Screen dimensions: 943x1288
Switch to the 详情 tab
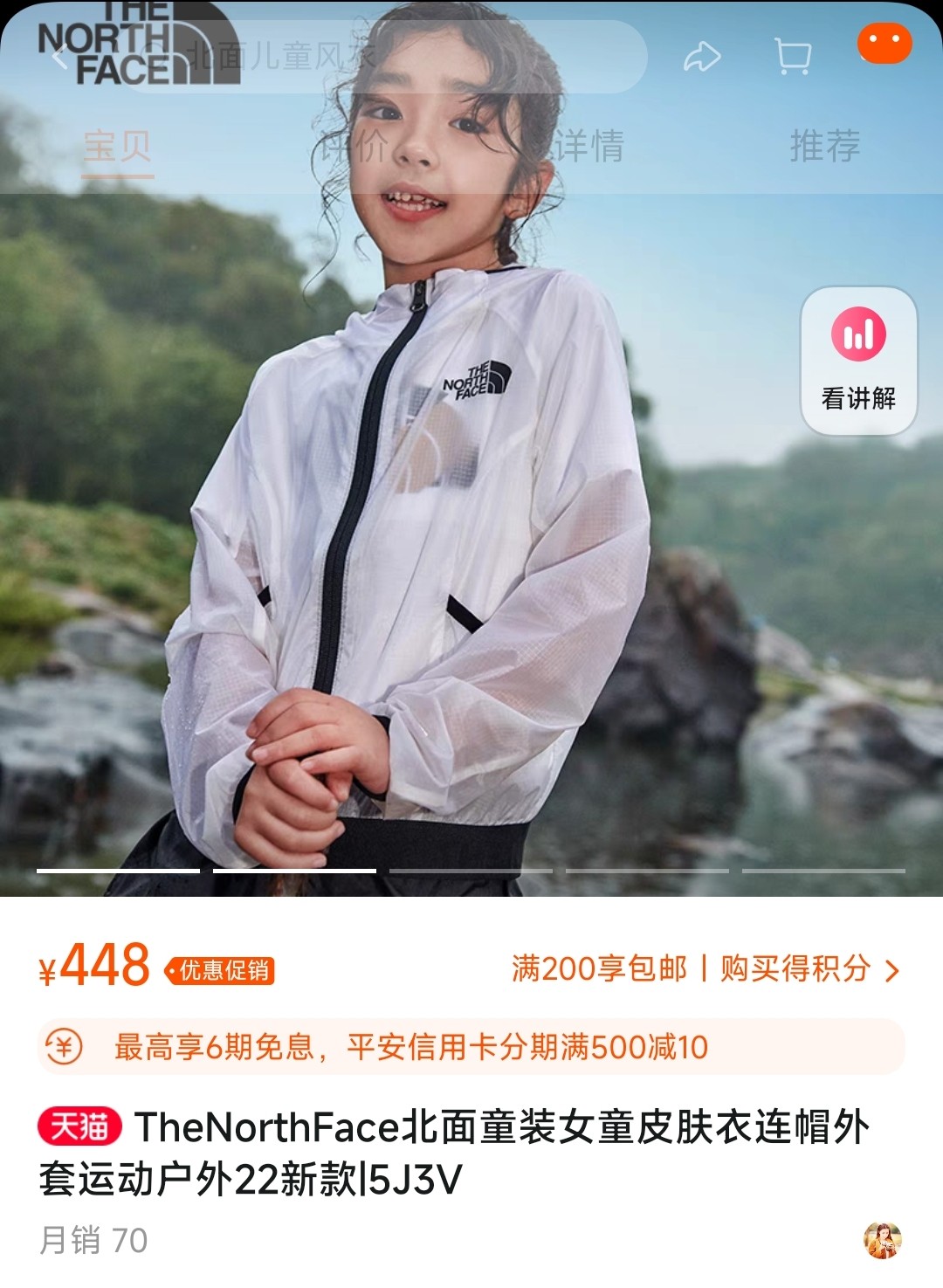[x=589, y=146]
